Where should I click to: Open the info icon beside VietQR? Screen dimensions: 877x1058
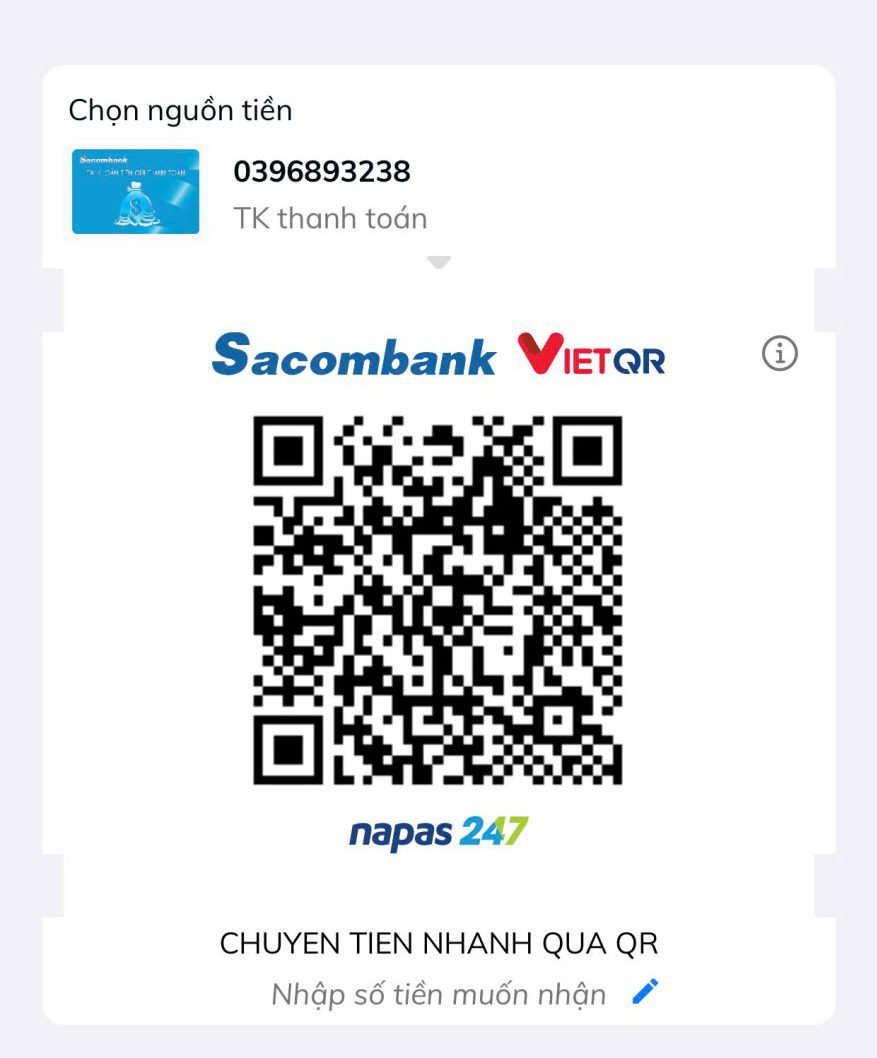click(x=780, y=354)
